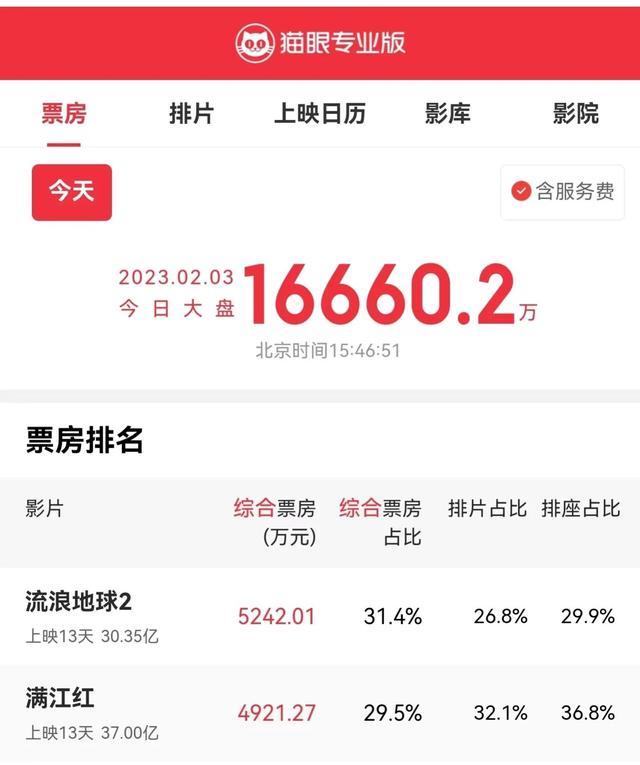Go to the 影库 tab

pyautogui.click(x=447, y=113)
